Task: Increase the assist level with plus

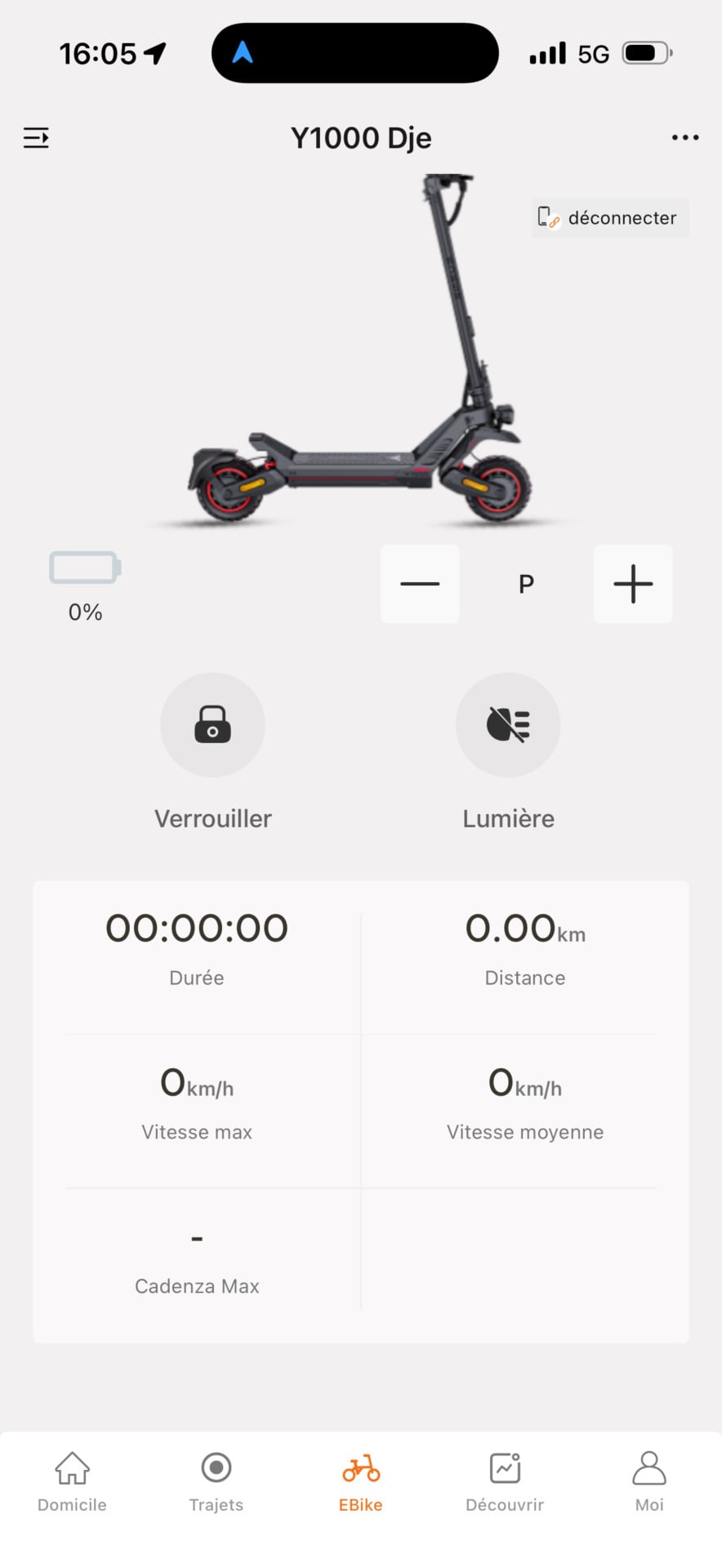Action: tap(633, 584)
